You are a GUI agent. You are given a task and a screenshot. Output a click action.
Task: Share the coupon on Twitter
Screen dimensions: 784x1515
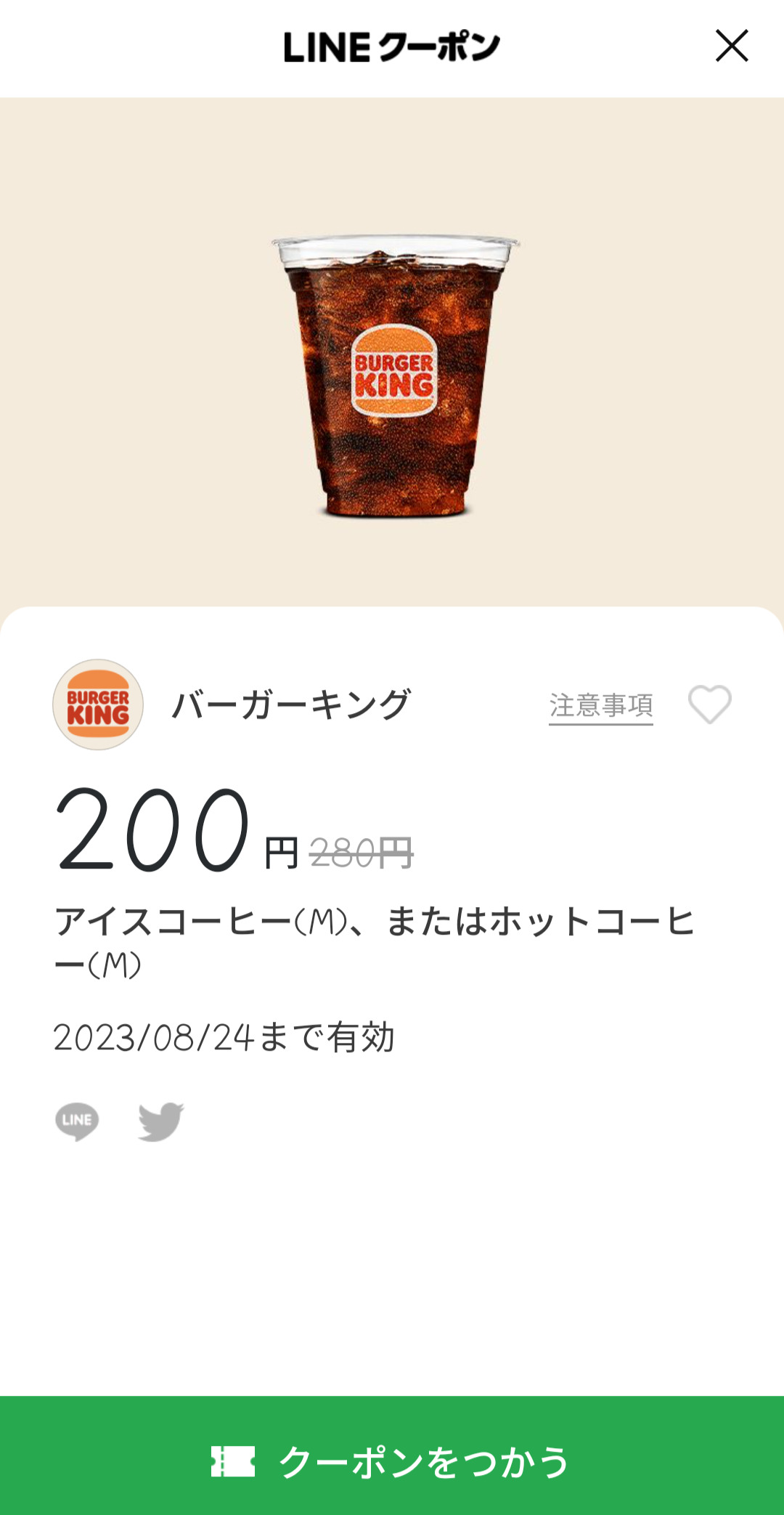(x=161, y=1121)
